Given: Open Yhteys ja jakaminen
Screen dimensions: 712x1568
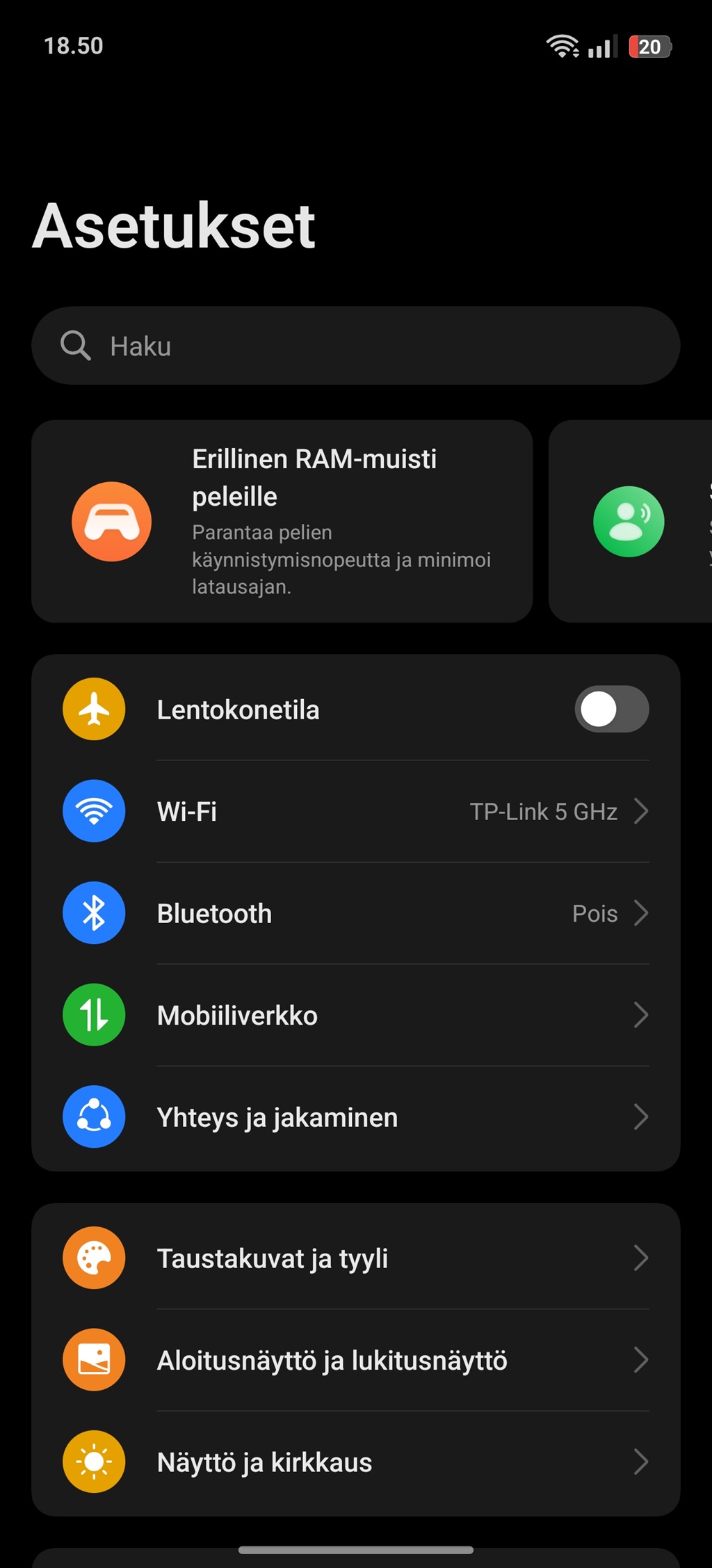Looking at the screenshot, I should (355, 1117).
